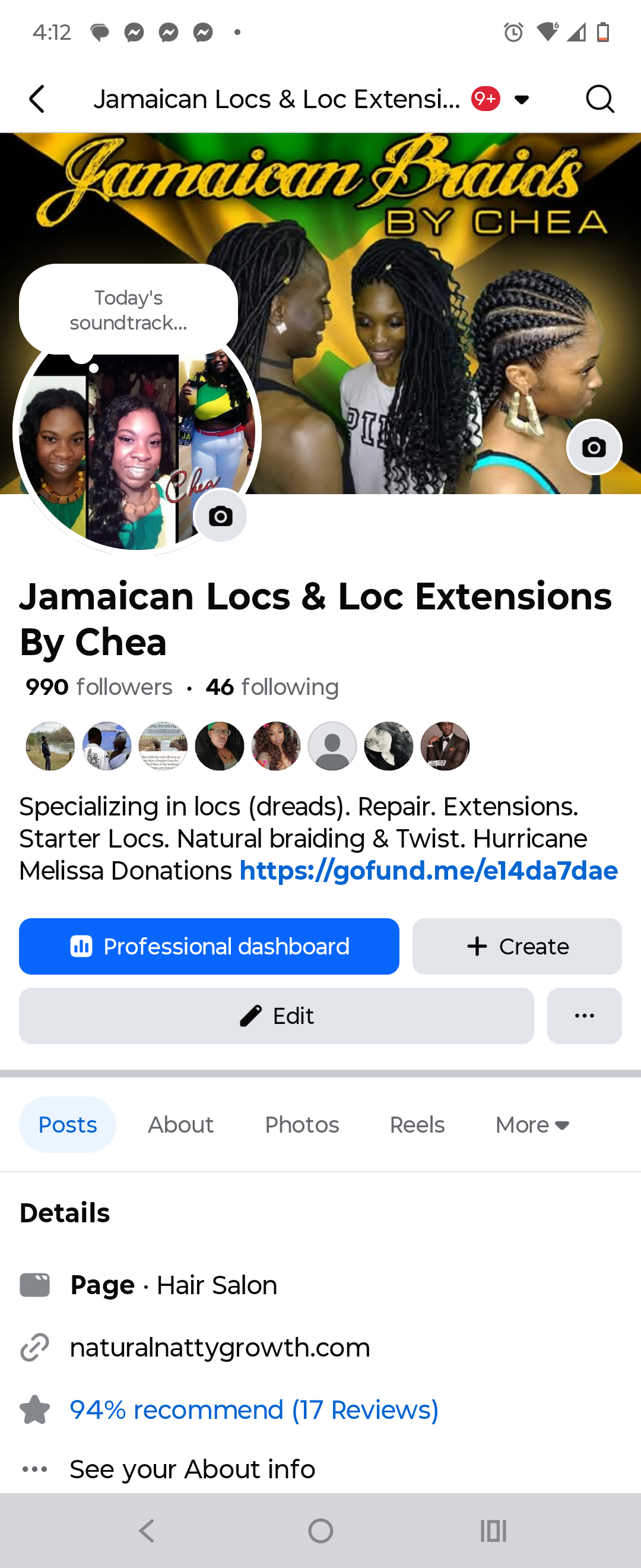The height and width of the screenshot is (1568, 641).
Task: Open the Professional dashboard
Action: 208,947
